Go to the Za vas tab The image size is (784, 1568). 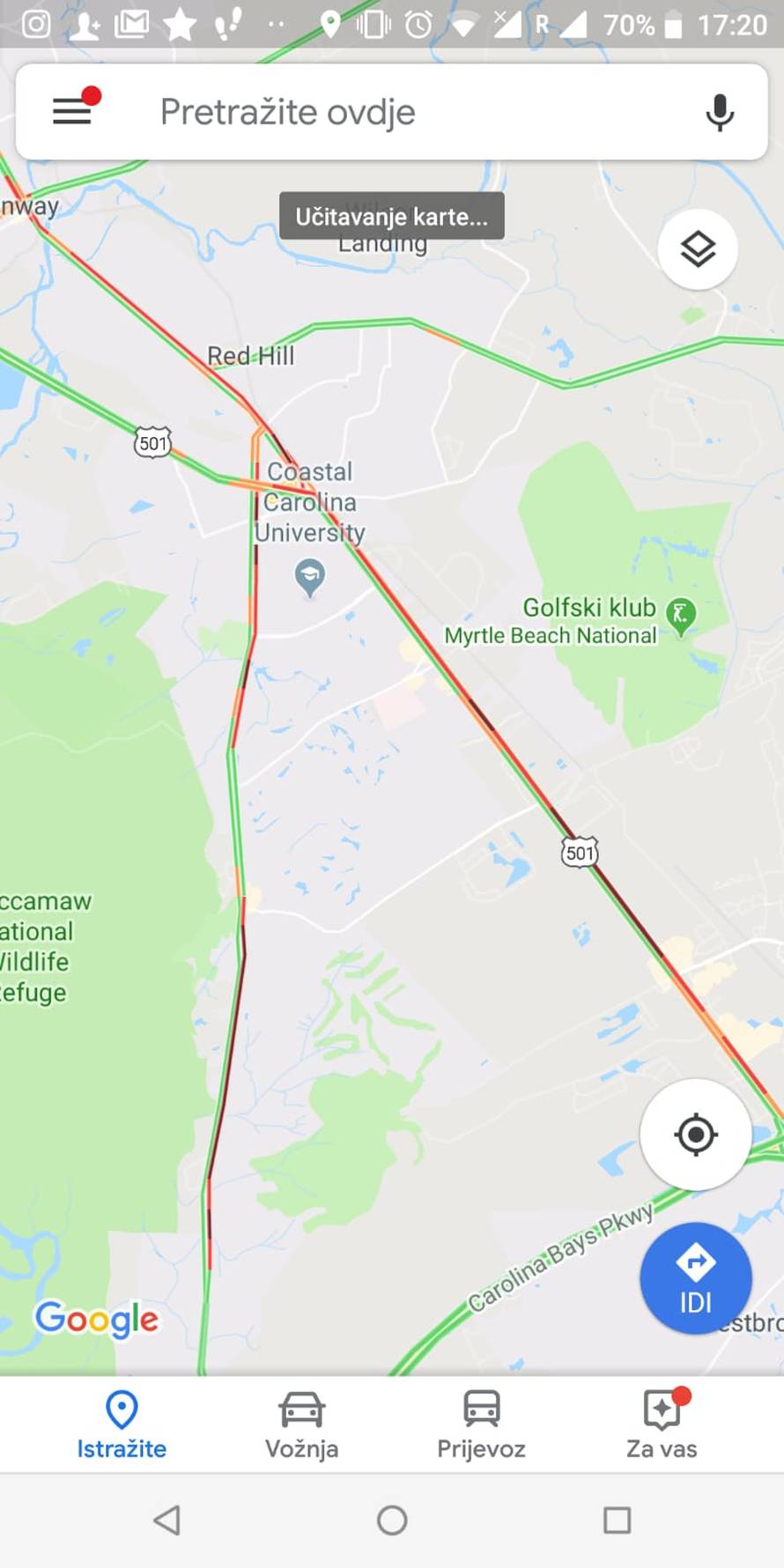point(662,1424)
